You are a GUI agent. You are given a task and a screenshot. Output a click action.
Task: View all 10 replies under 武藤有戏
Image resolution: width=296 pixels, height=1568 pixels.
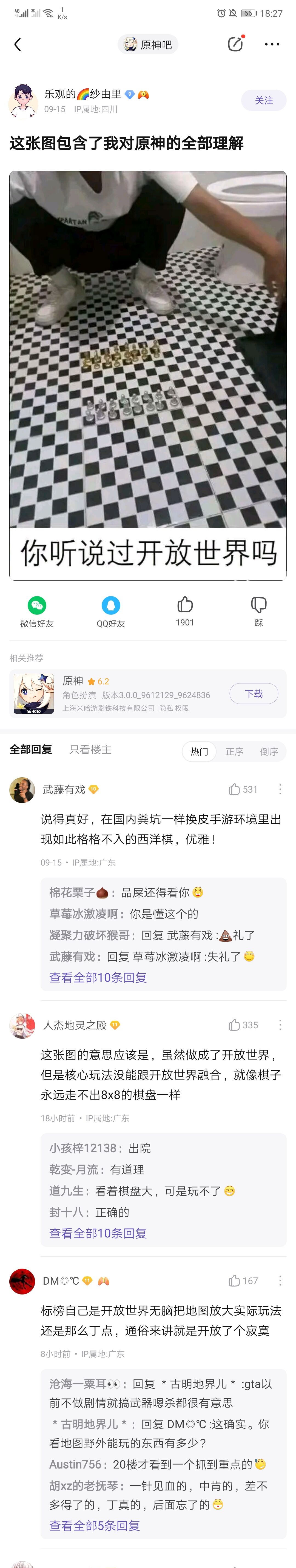coord(98,978)
